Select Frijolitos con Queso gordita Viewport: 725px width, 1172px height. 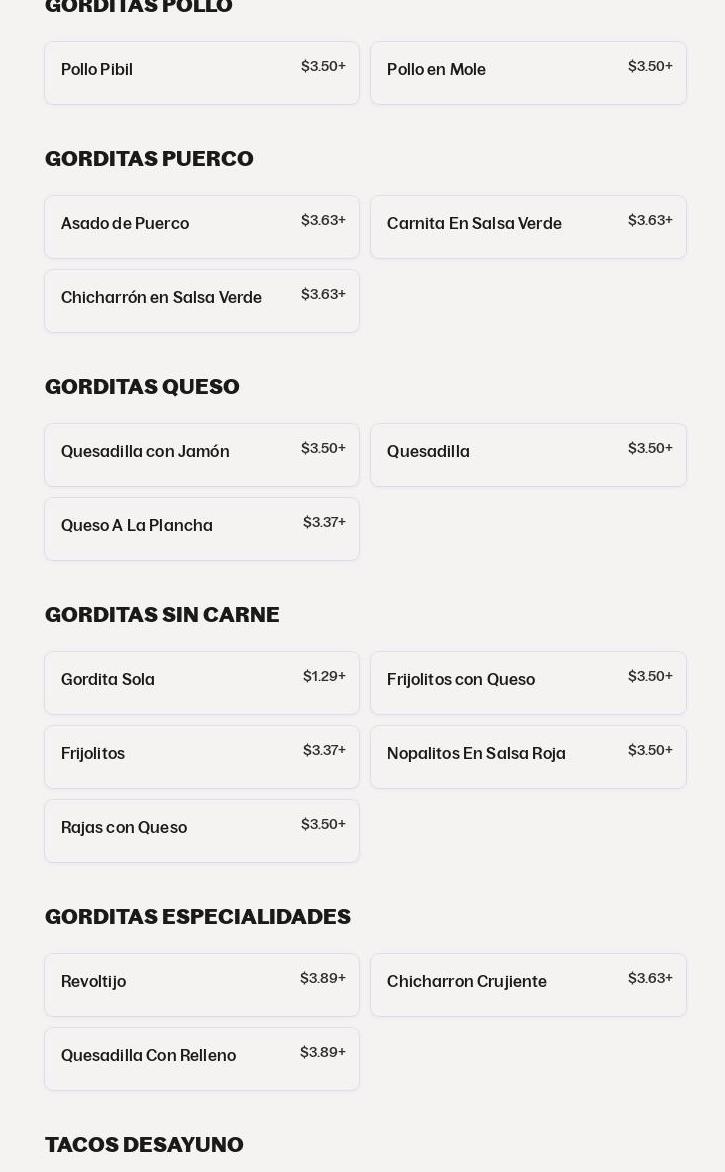coord(528,683)
